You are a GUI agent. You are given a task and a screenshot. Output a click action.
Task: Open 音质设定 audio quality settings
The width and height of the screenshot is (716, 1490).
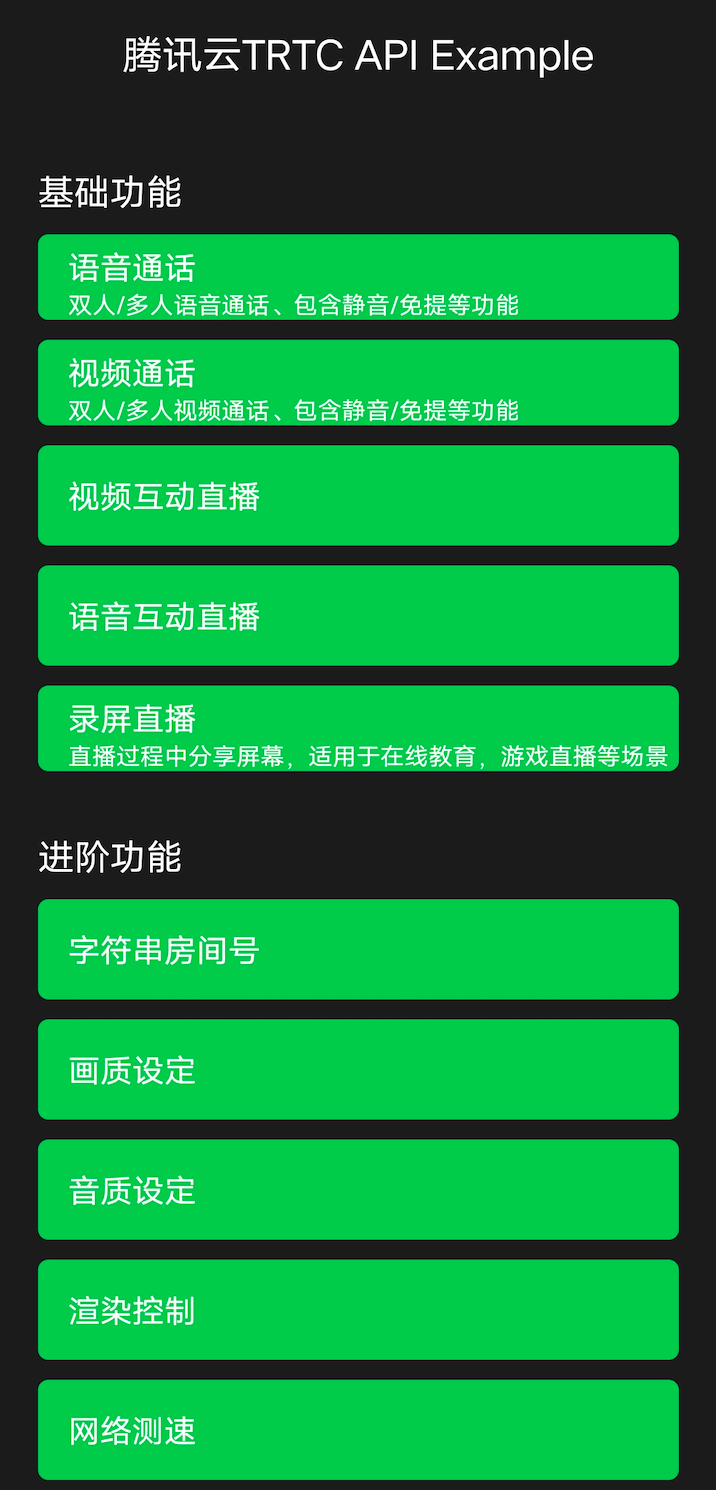pyautogui.click(x=358, y=1189)
